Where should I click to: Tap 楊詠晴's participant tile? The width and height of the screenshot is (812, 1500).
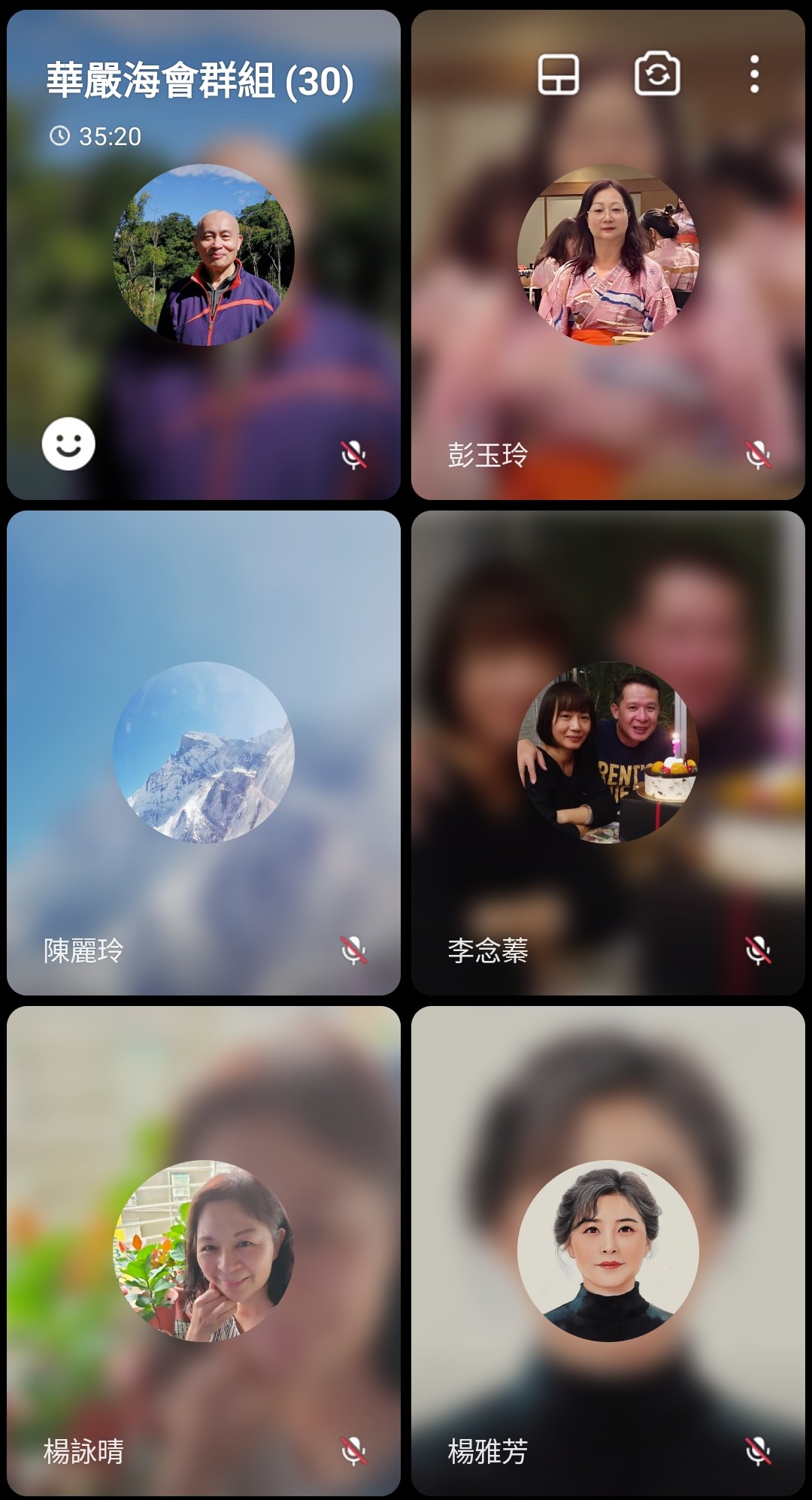203,1250
